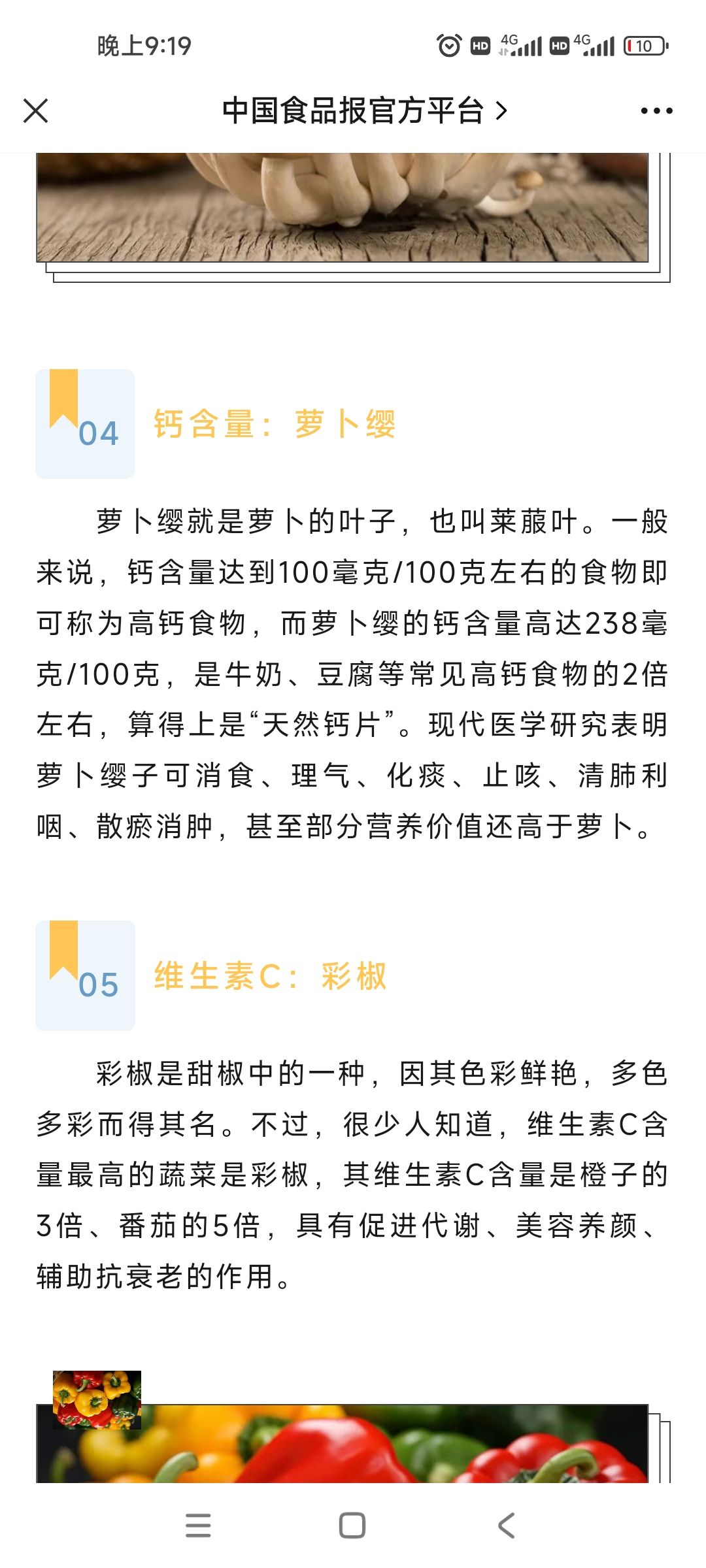706x1568 pixels.
Task: Open the recent apps view
Action: coord(198,1526)
